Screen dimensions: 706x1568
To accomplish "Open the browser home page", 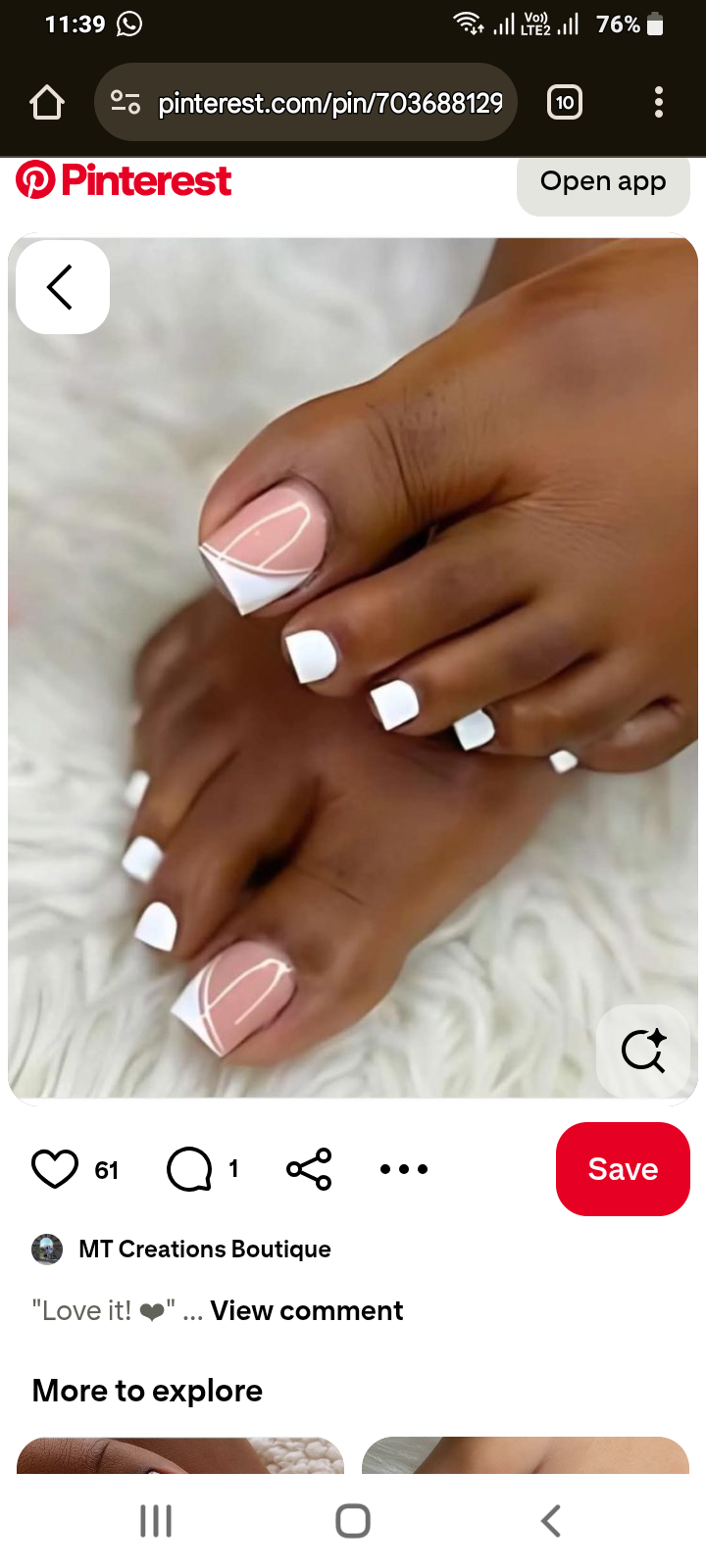I will coord(47,102).
